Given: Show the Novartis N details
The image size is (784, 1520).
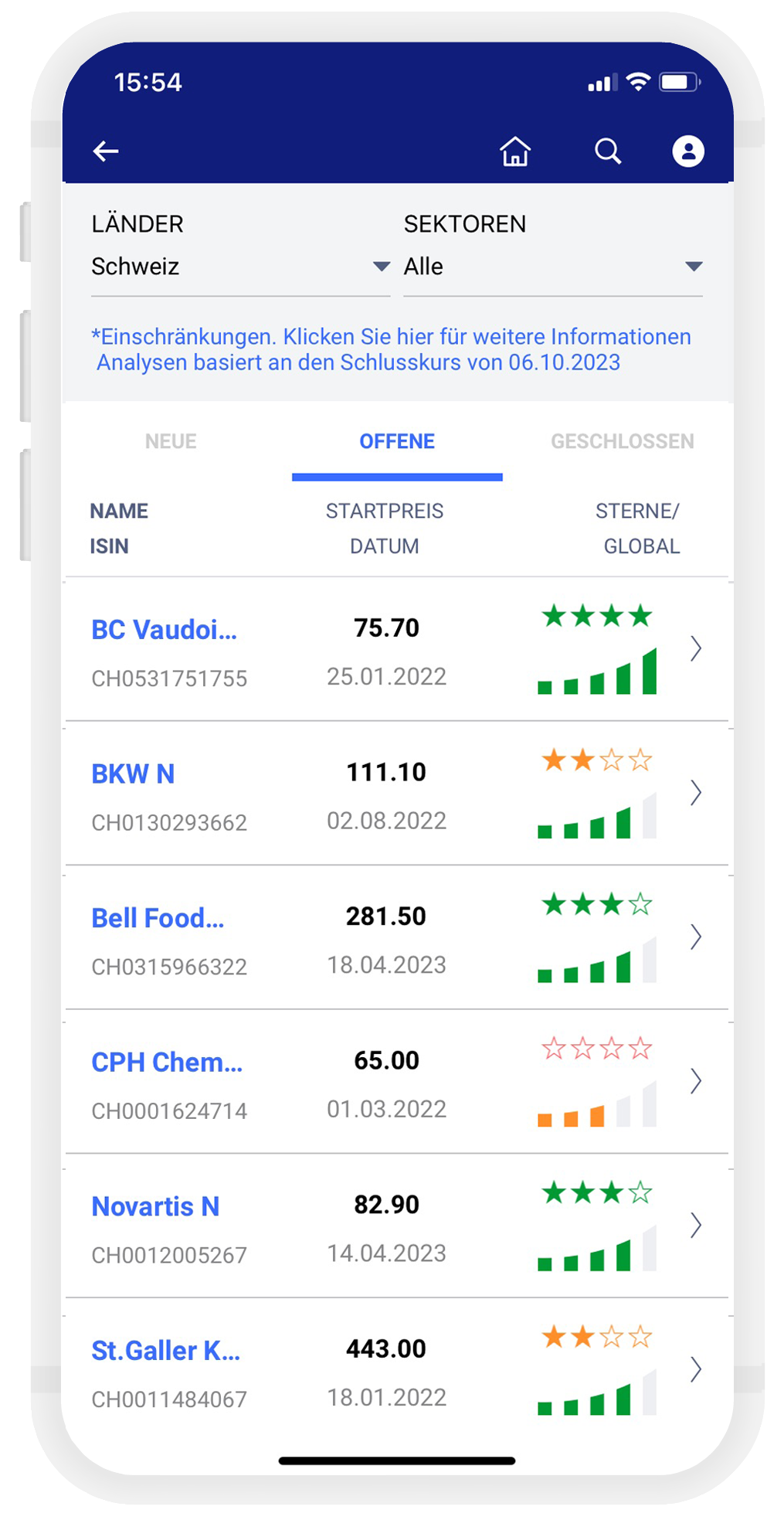Looking at the screenshot, I should (397, 1226).
